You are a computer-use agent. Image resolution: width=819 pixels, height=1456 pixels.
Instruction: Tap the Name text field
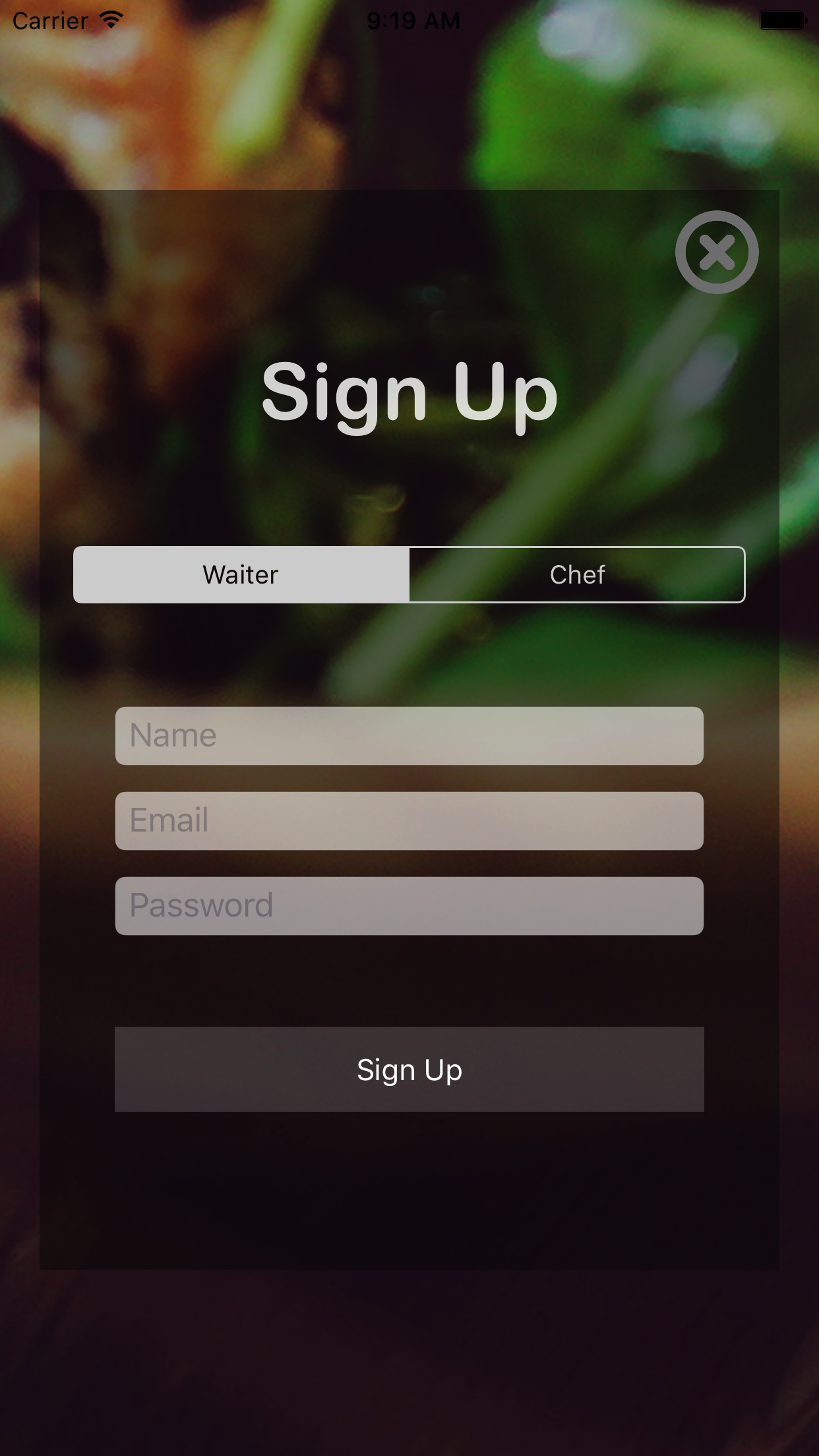[409, 736]
